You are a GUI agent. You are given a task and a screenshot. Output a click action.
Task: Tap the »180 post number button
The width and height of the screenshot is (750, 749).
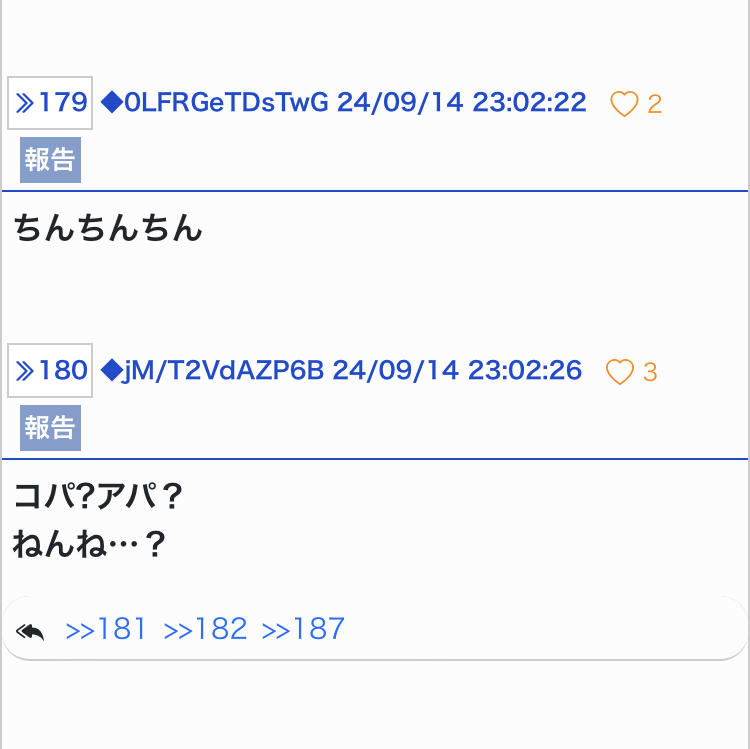click(x=51, y=371)
